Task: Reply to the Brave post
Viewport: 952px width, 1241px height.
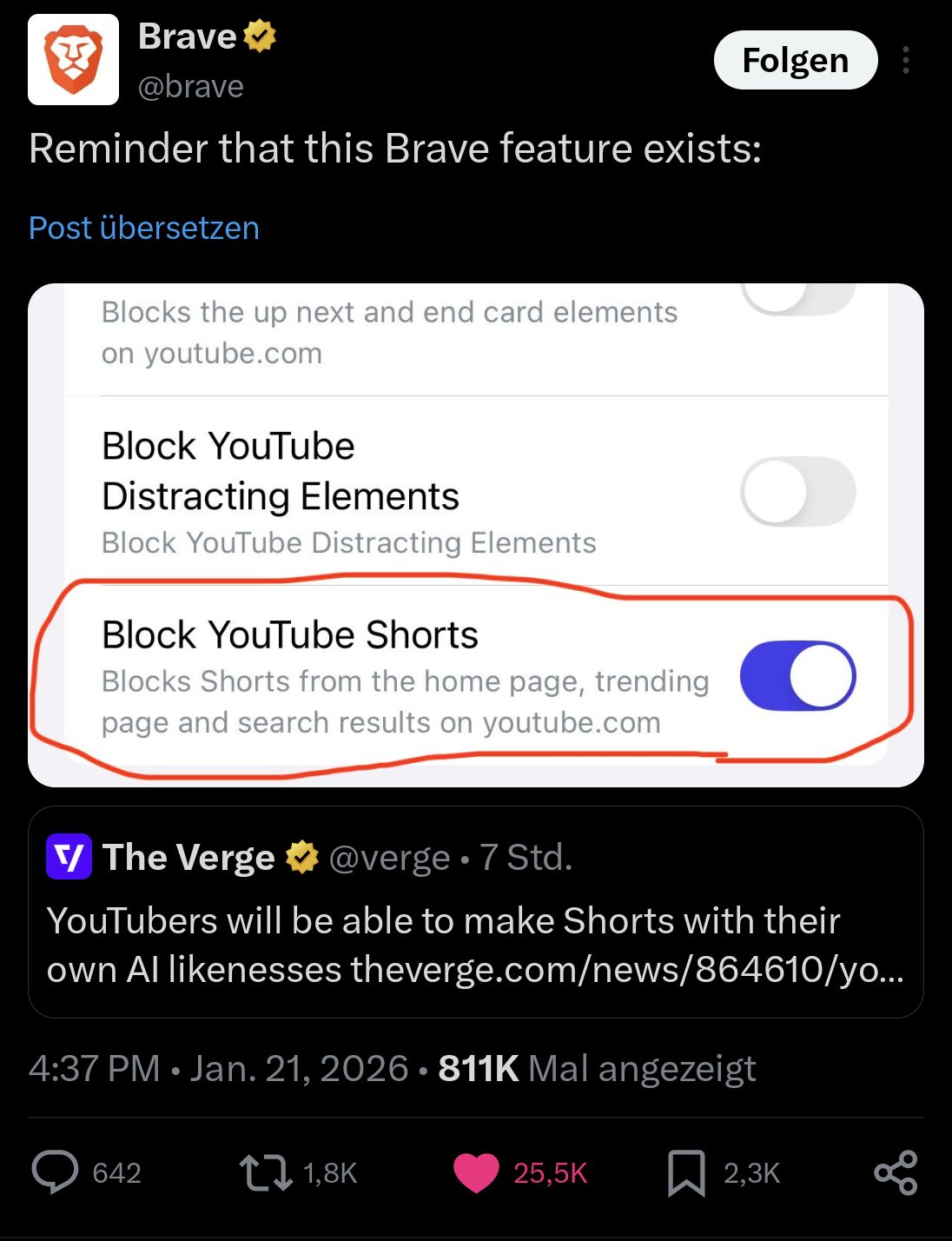Action: pos(56,1172)
